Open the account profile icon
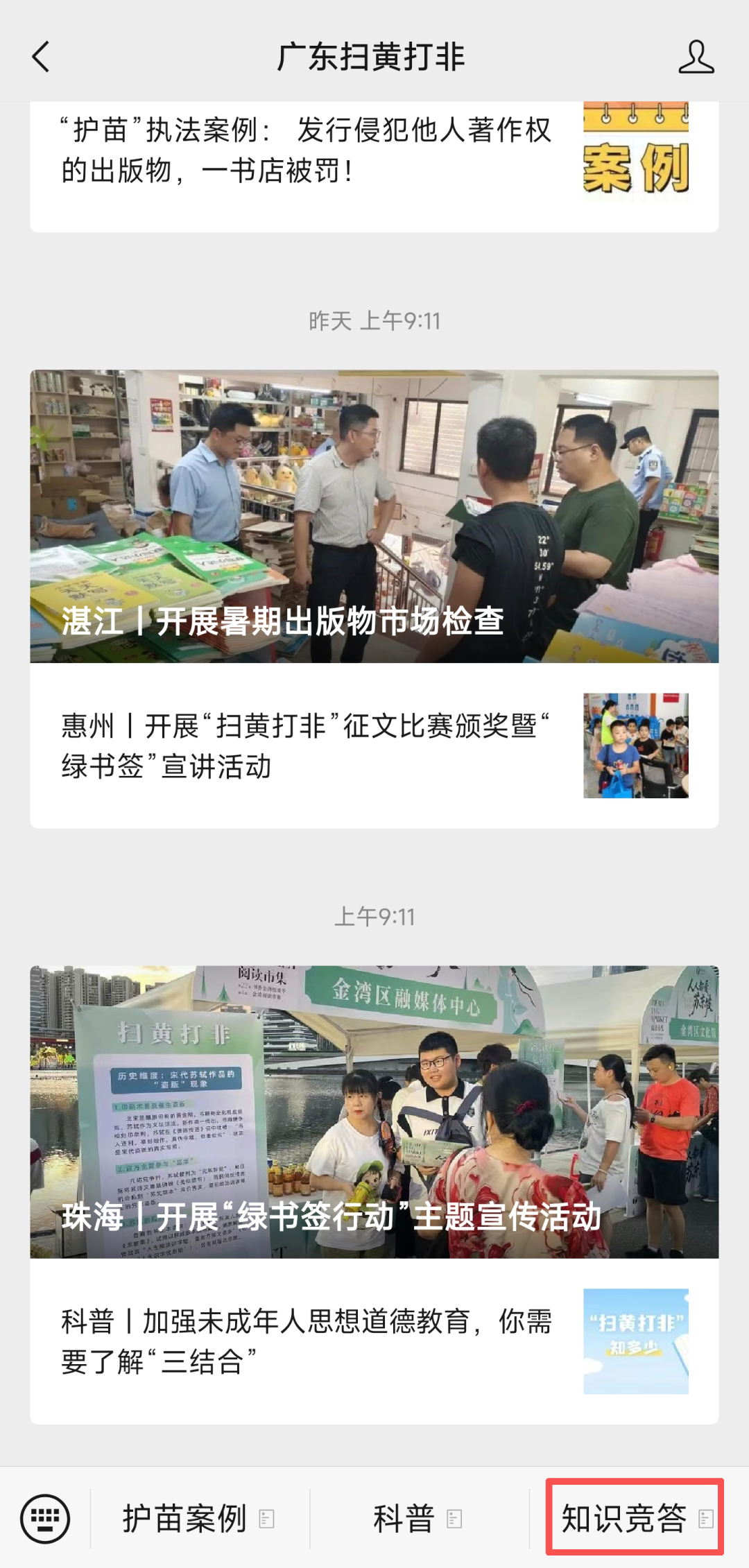749x1568 pixels. pyautogui.click(x=696, y=57)
